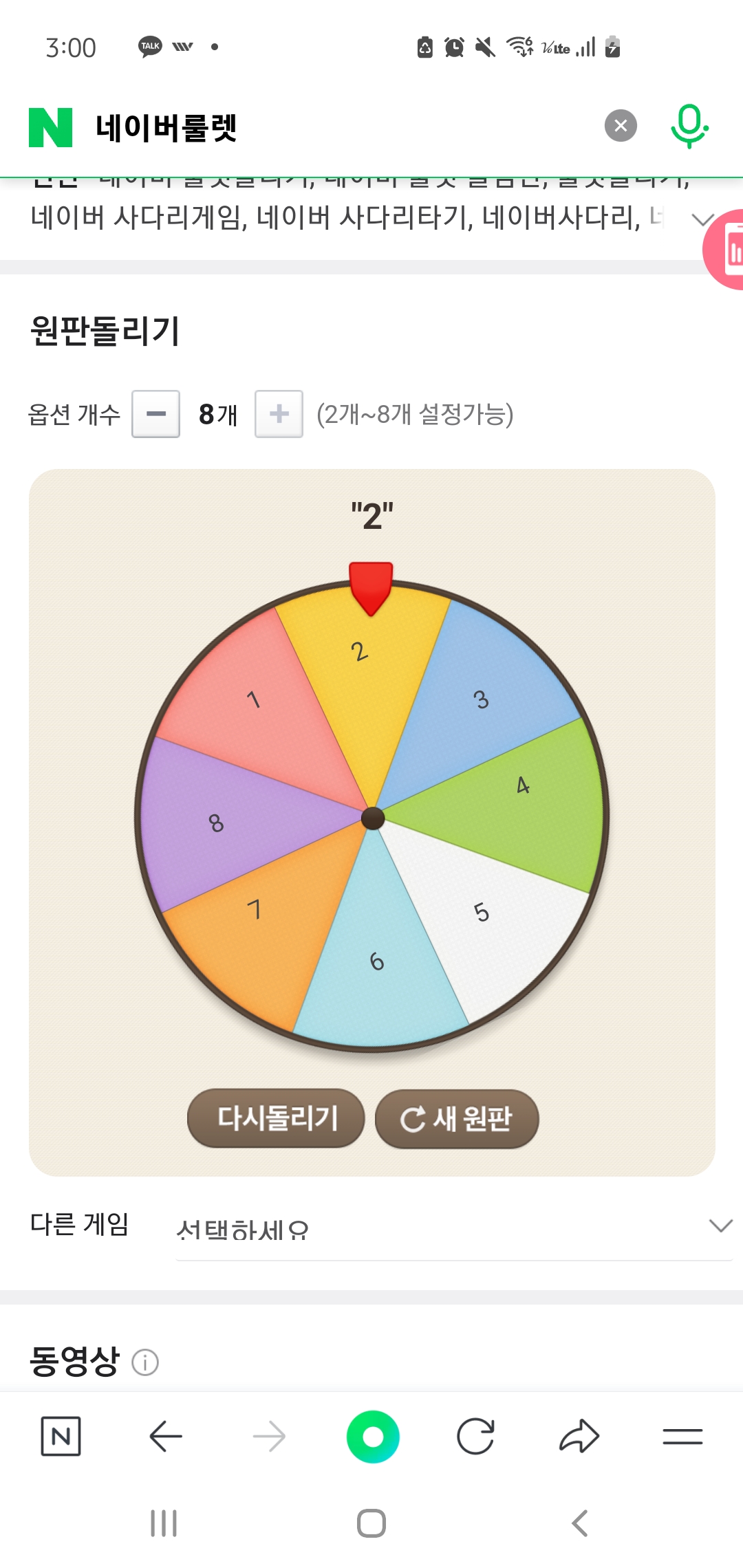Screen dimensions: 743x1568
Task: Tap the green circle search button
Action: pyautogui.click(x=373, y=1437)
